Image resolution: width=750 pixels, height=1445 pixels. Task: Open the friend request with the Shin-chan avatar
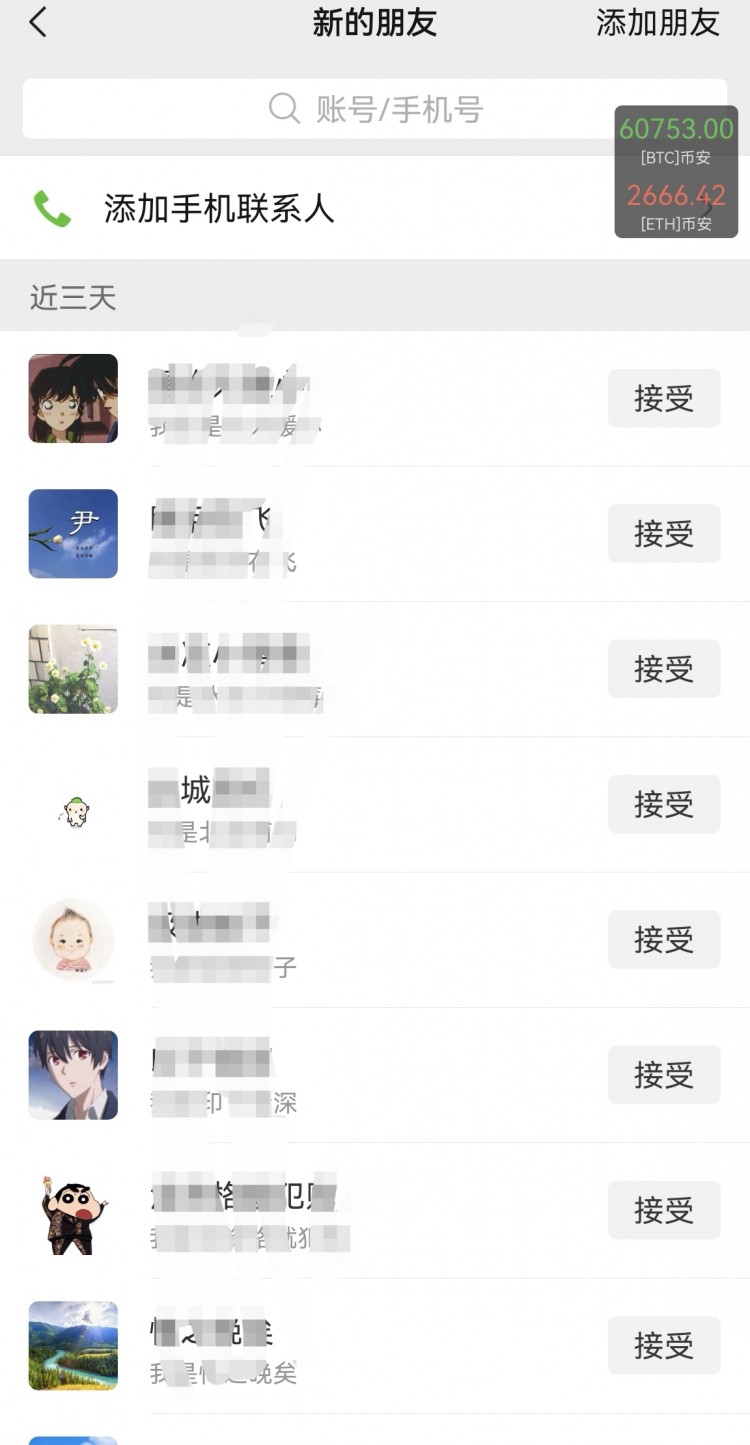[350, 1210]
